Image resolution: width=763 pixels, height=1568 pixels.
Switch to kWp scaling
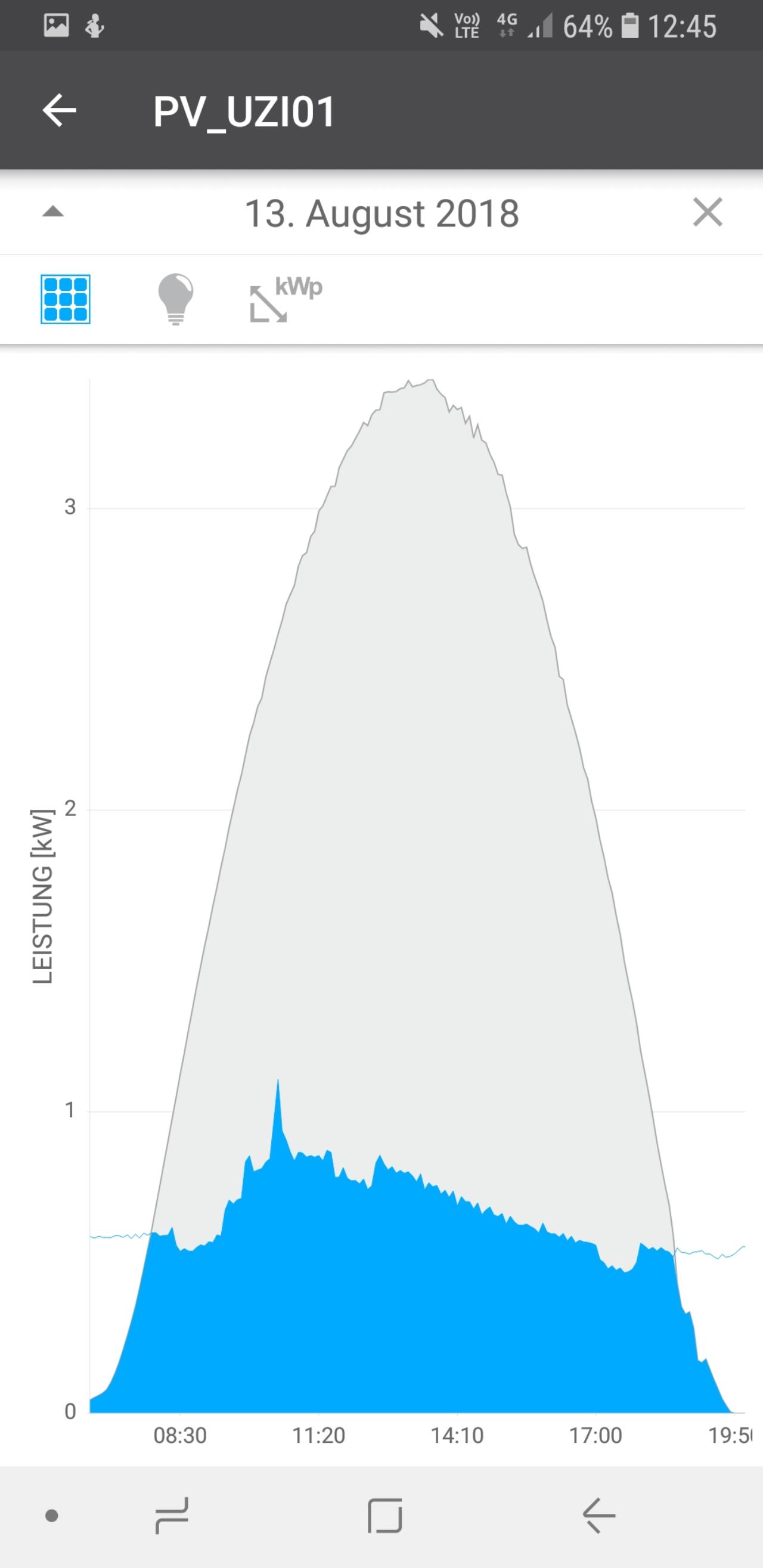point(285,299)
